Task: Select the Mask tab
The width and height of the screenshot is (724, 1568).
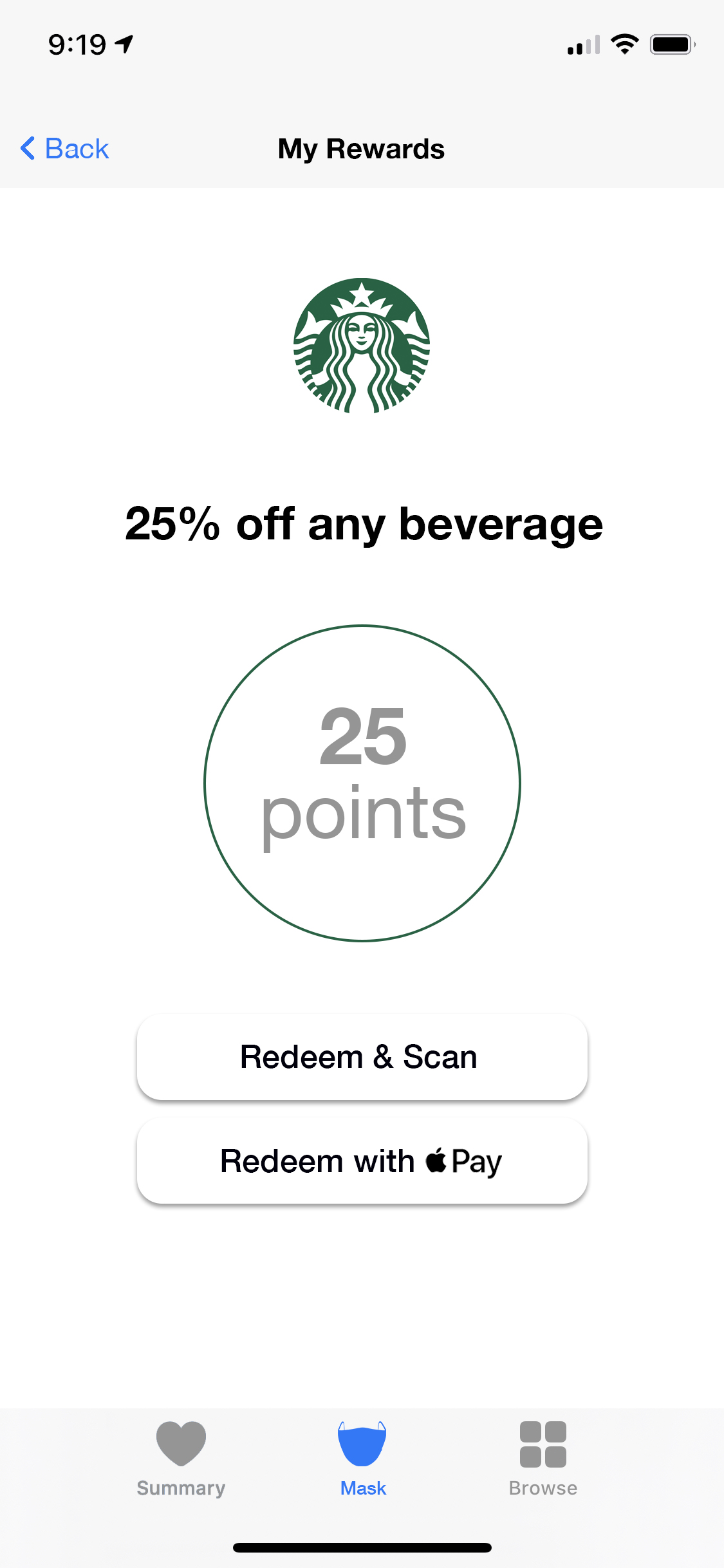Action: pos(362,1459)
